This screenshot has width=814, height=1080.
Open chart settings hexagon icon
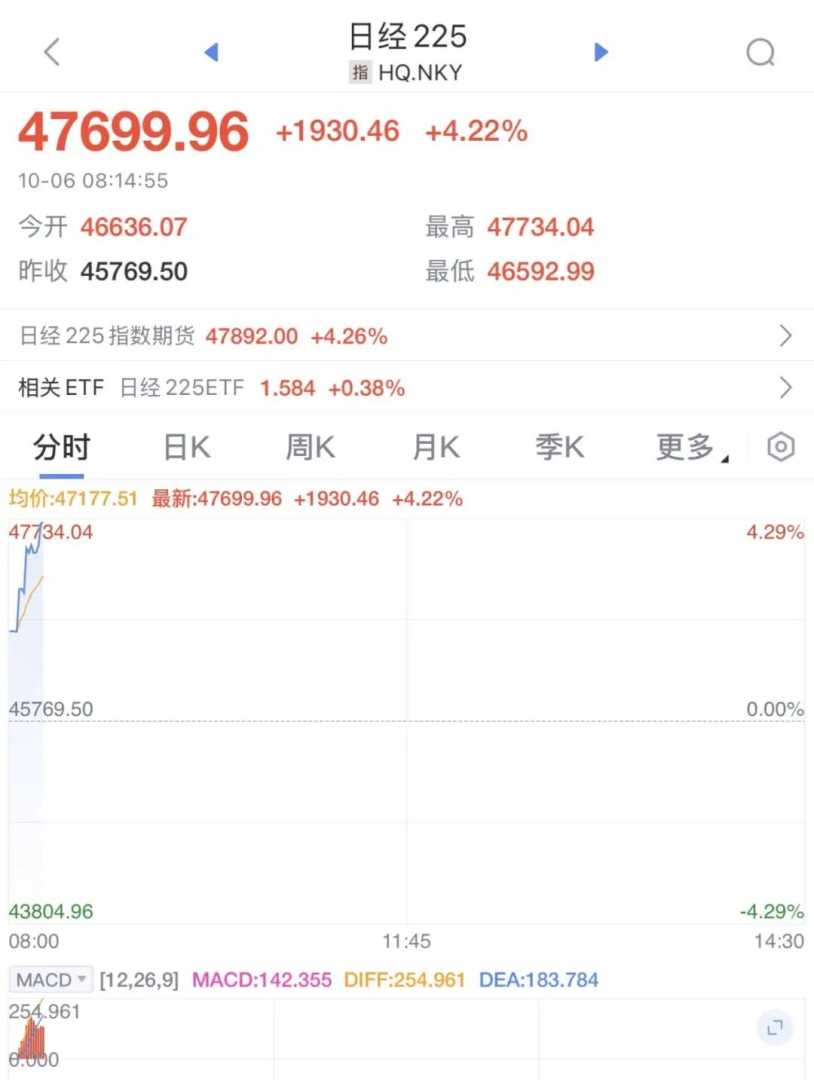[x=781, y=447]
